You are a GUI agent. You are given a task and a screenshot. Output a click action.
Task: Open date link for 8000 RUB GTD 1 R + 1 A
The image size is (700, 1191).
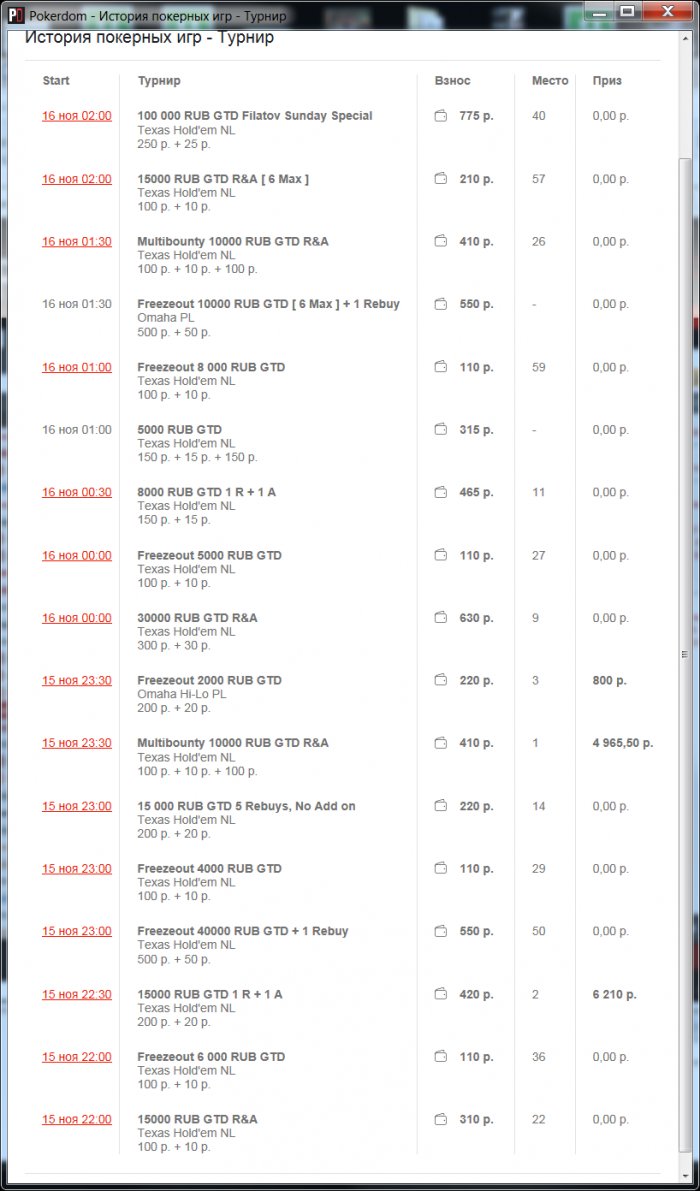(x=77, y=493)
